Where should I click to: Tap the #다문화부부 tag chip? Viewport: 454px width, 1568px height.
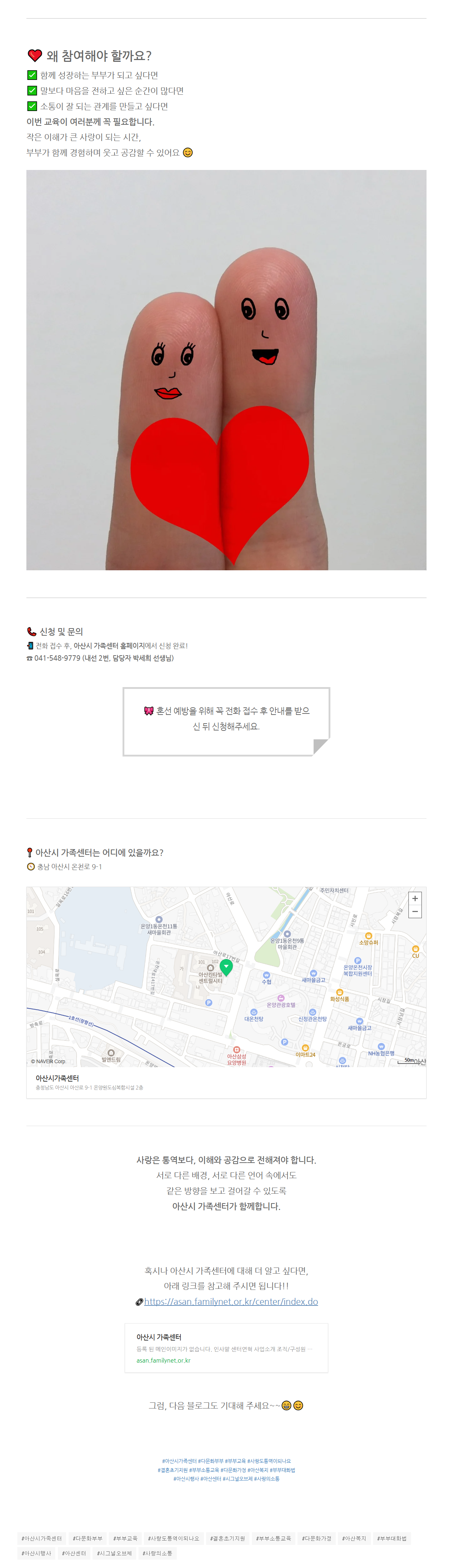[87, 1538]
